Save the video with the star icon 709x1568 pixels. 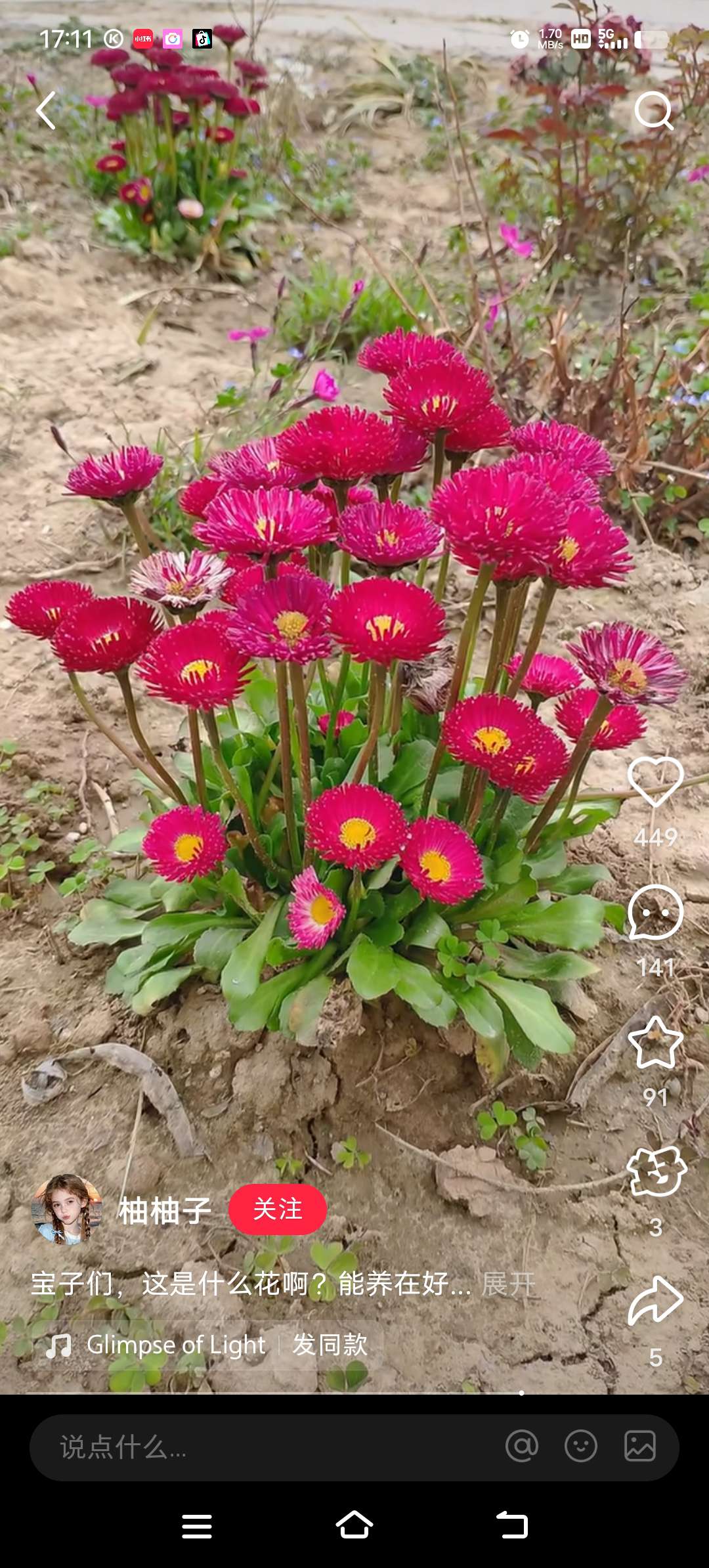click(x=655, y=1043)
